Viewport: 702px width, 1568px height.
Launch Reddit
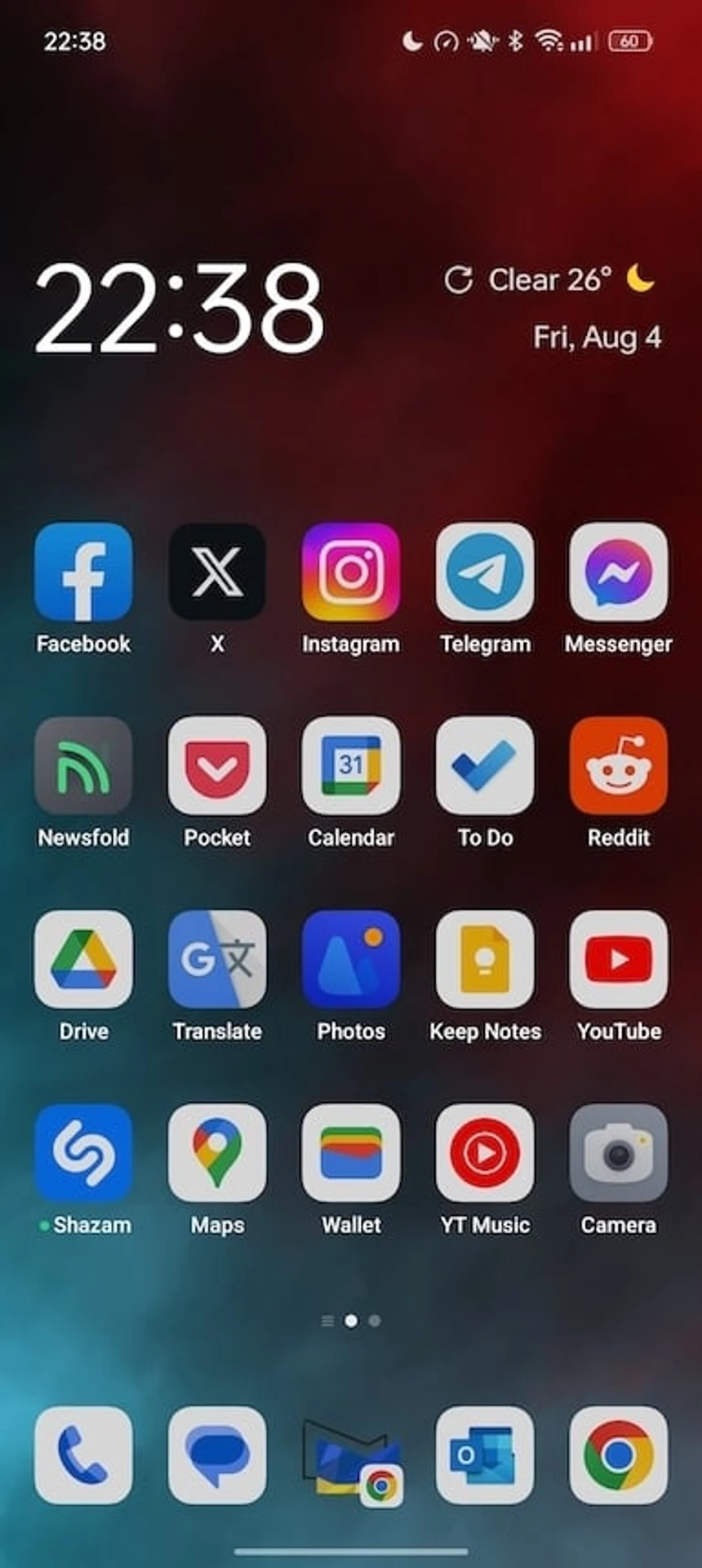click(x=618, y=765)
